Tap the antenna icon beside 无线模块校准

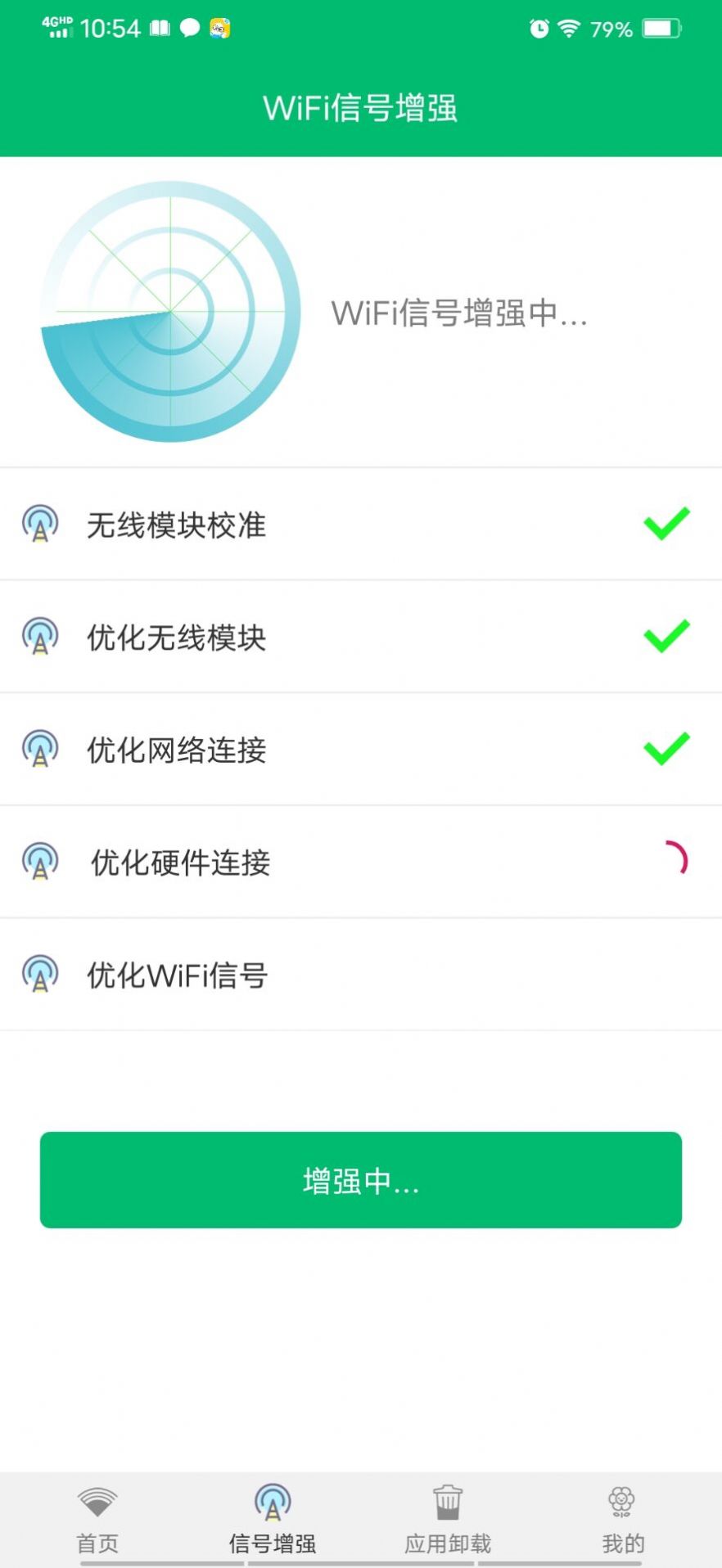(41, 525)
